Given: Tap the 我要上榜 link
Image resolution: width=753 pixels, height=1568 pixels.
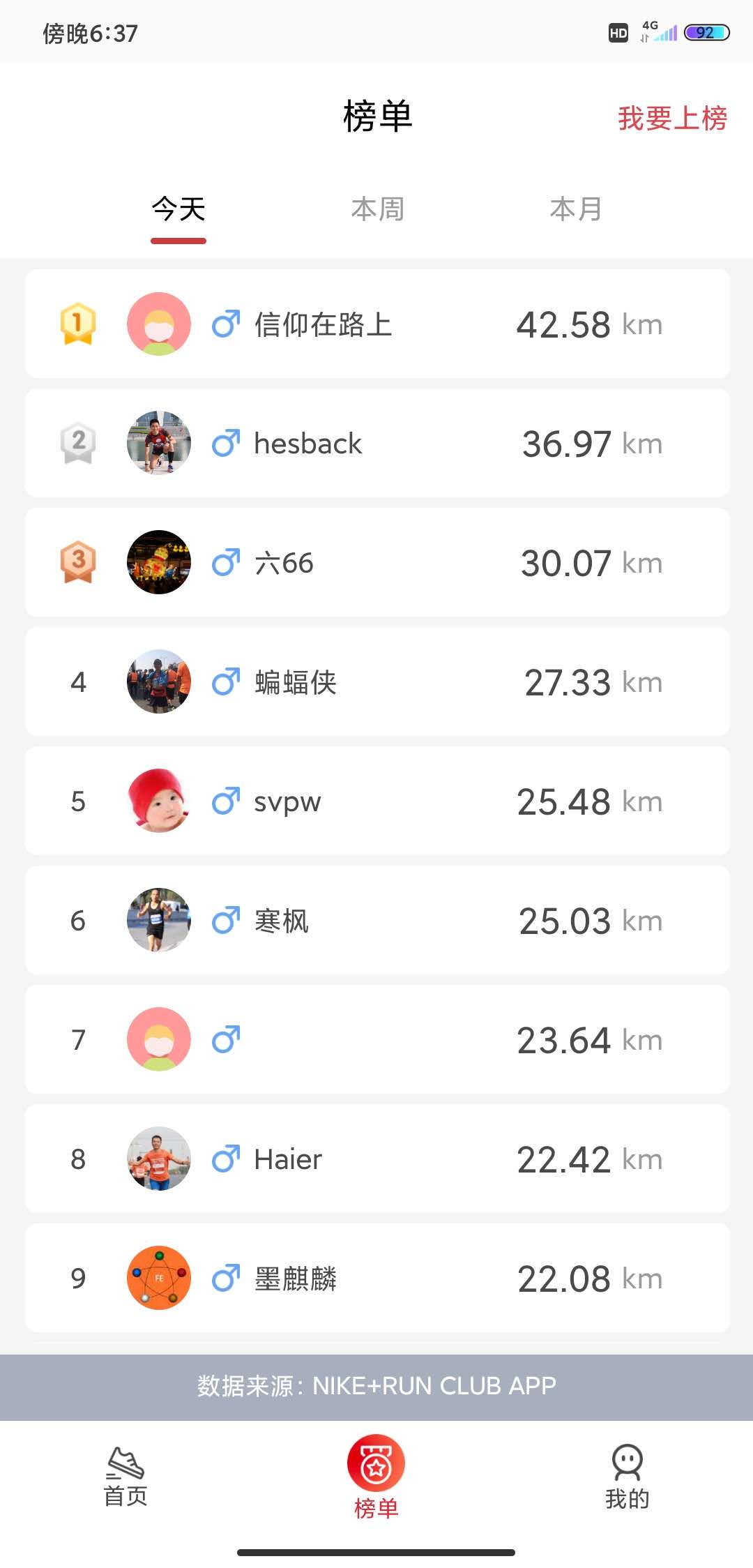Looking at the screenshot, I should 672,118.
